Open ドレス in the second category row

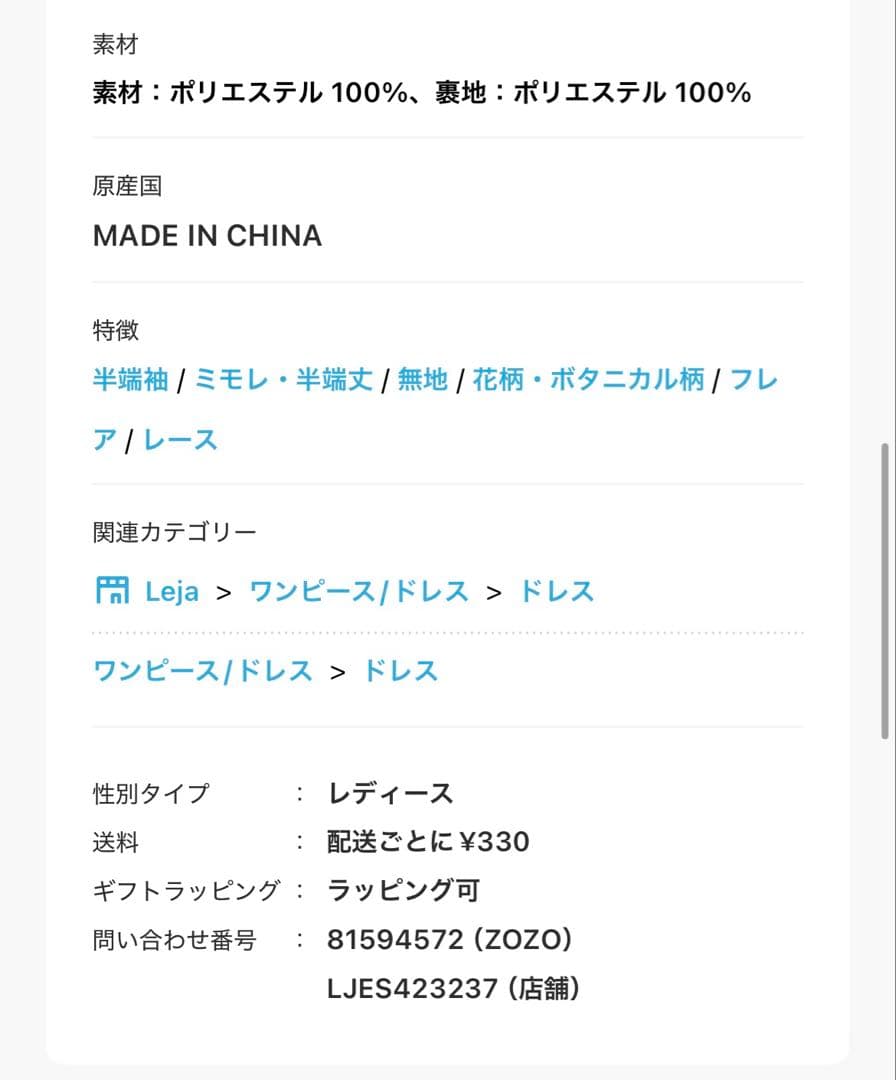click(400, 671)
